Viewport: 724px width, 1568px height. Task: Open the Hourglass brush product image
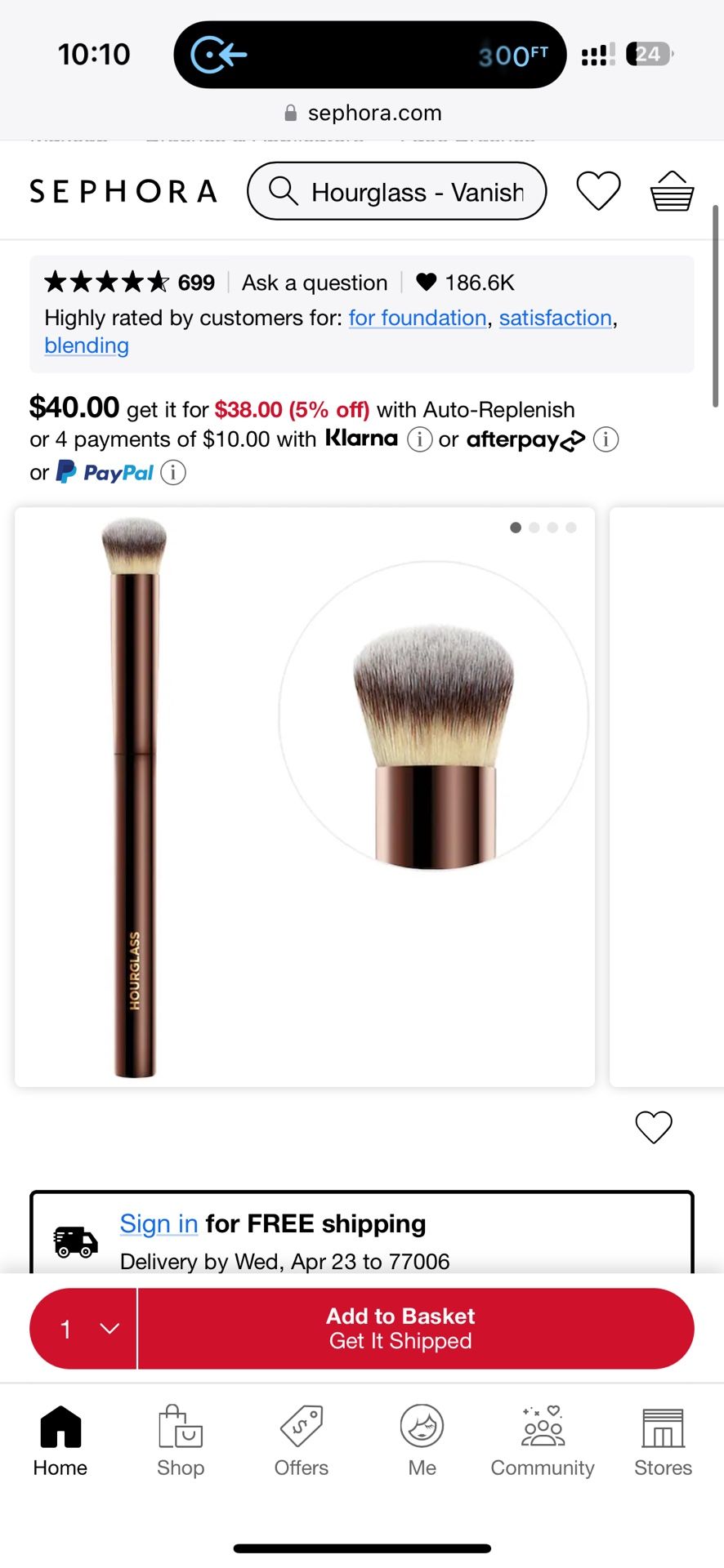click(x=305, y=797)
